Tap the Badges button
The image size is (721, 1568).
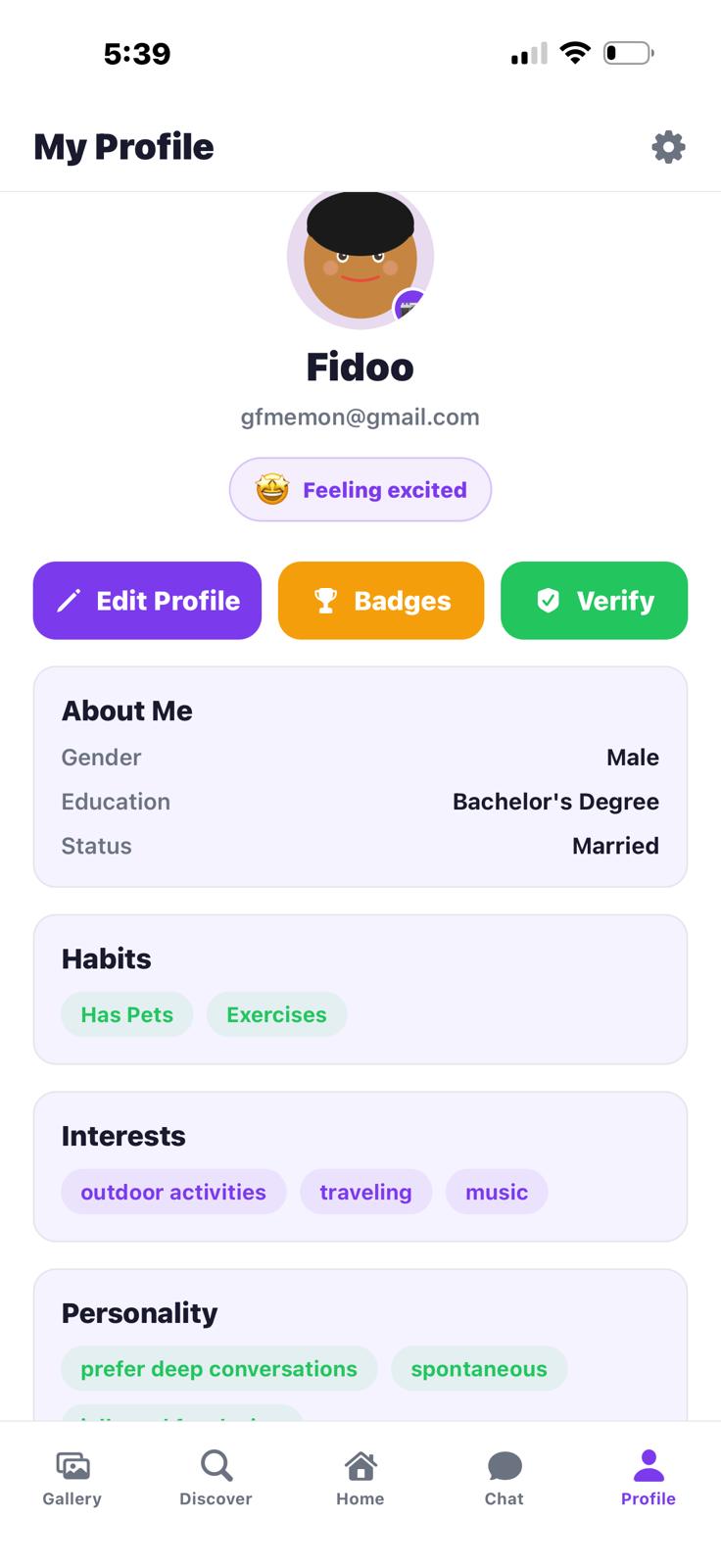381,601
